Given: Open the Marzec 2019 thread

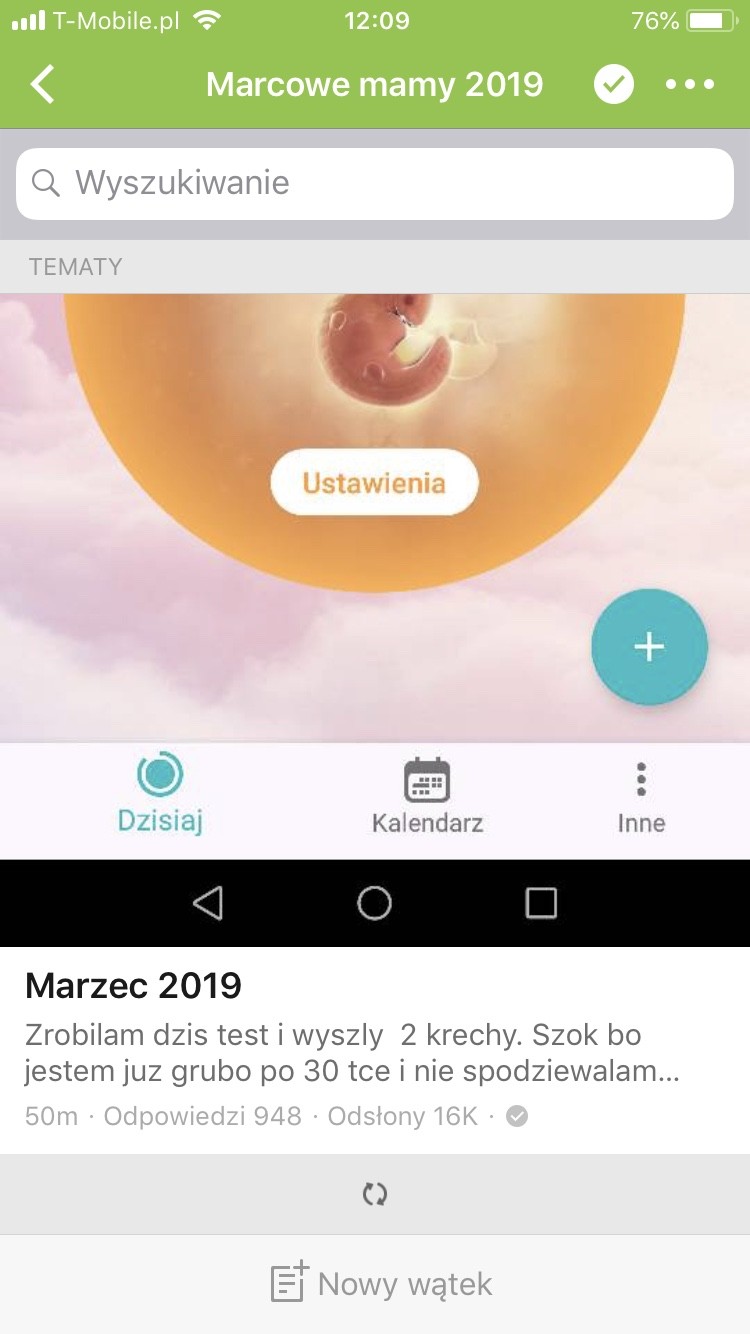Looking at the screenshot, I should click(375, 1050).
